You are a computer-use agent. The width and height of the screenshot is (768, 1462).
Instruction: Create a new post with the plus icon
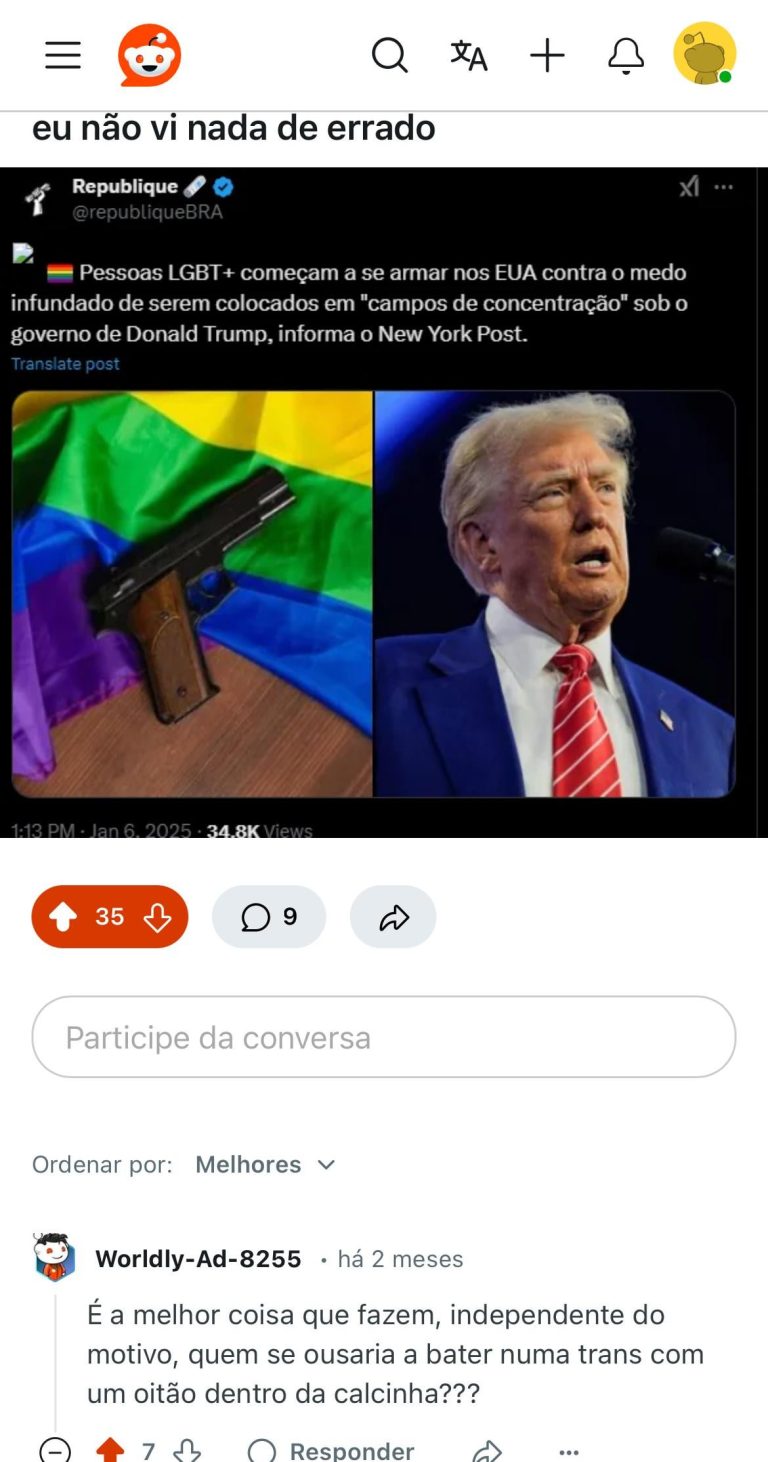tap(547, 55)
